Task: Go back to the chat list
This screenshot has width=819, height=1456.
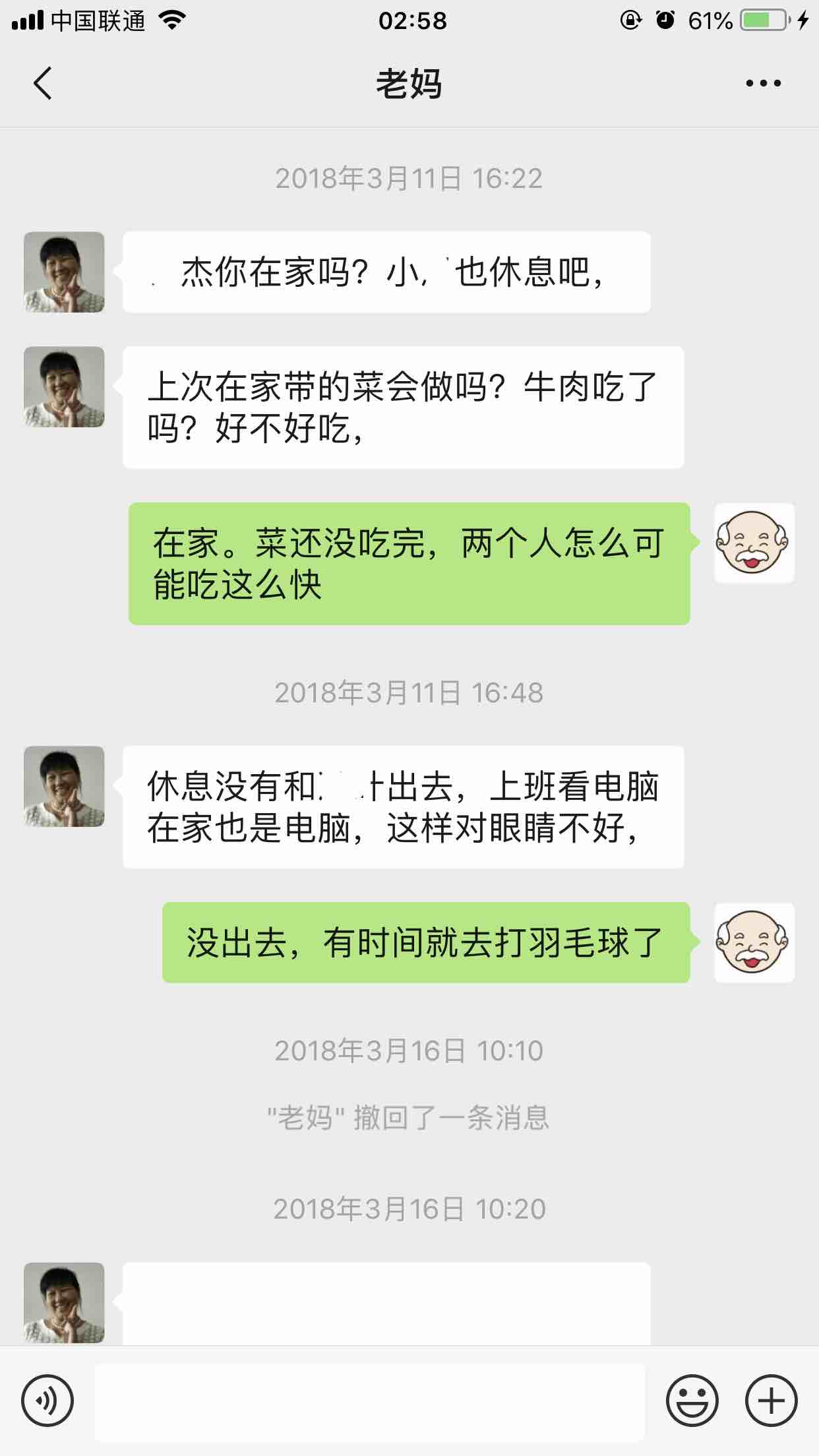Action: (43, 84)
